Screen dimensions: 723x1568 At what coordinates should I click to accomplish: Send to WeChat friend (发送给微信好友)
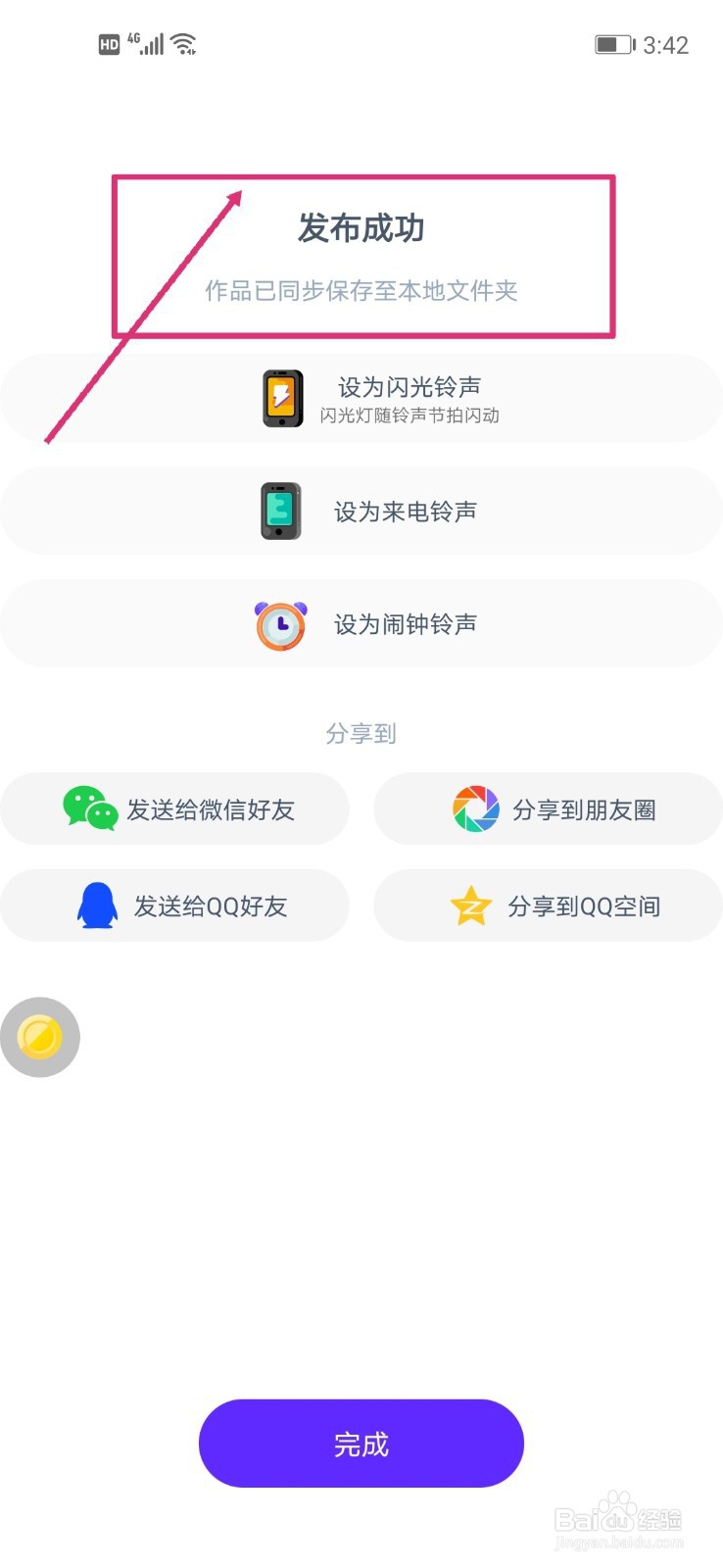[x=174, y=808]
